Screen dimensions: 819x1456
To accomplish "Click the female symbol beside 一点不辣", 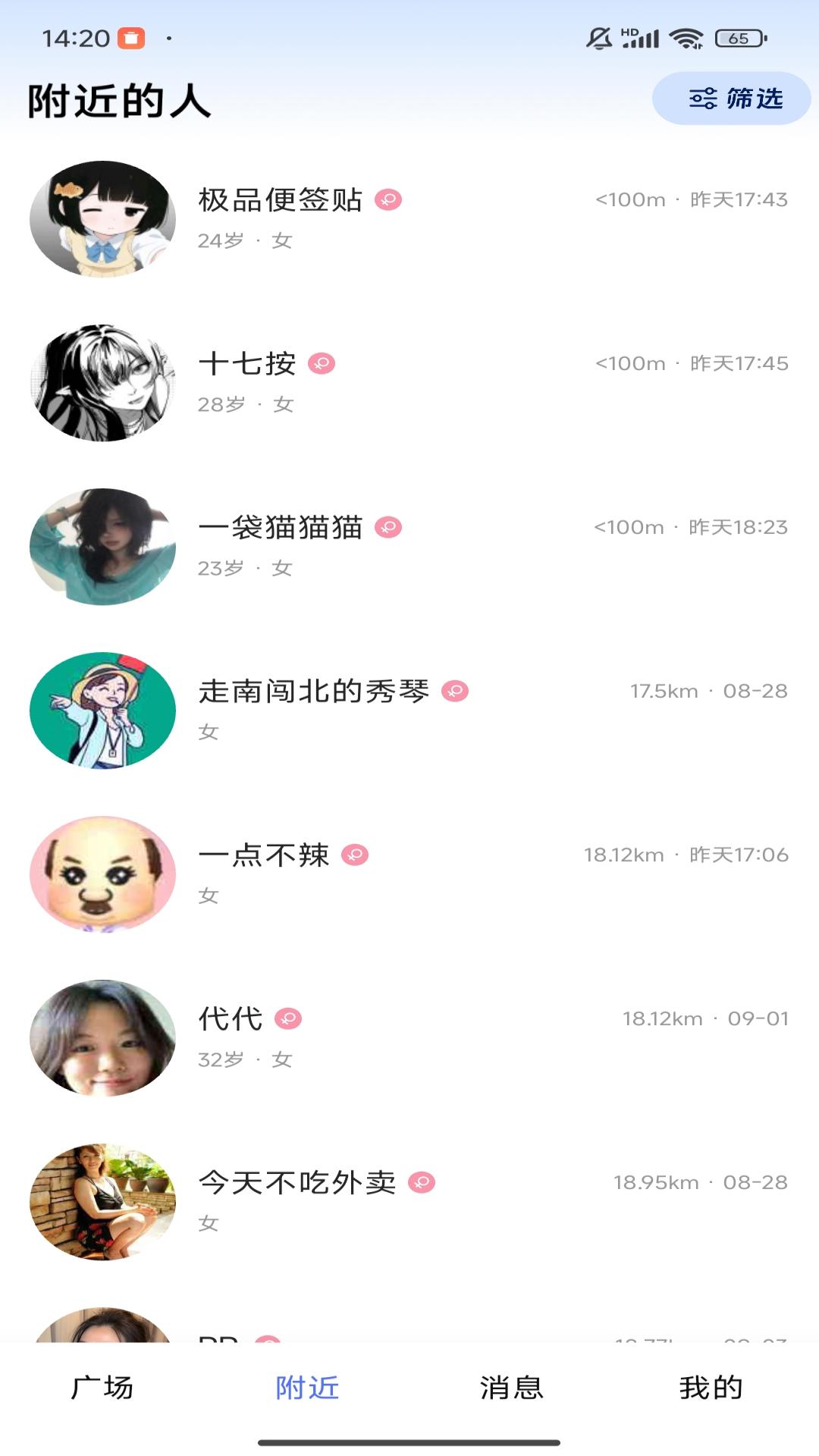I will pyautogui.click(x=355, y=854).
